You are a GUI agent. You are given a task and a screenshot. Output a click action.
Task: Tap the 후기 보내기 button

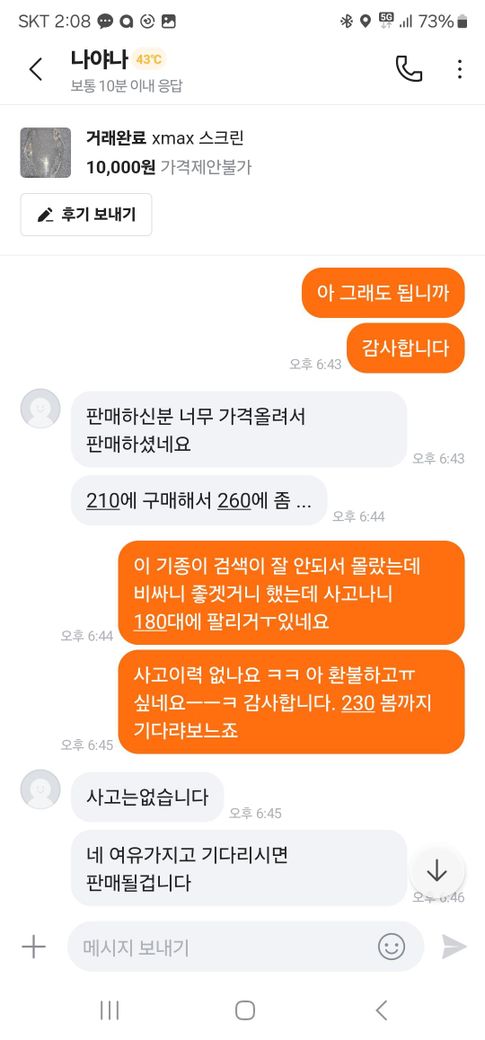click(x=86, y=214)
